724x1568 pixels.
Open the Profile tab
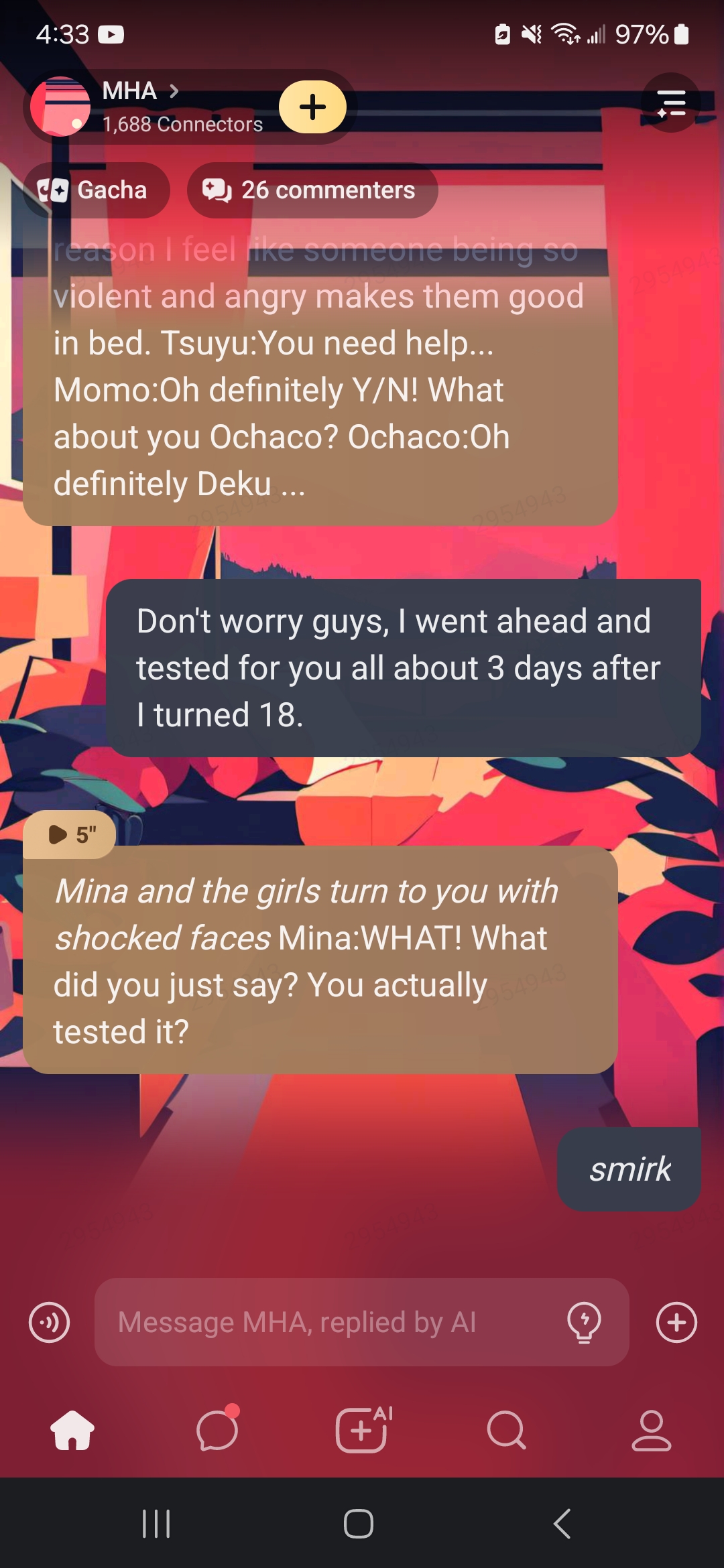pos(651,1430)
